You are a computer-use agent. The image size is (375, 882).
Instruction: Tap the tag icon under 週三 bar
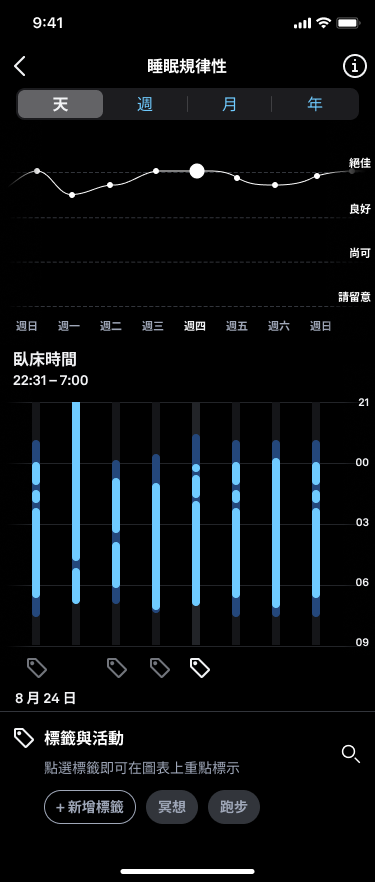[160, 668]
